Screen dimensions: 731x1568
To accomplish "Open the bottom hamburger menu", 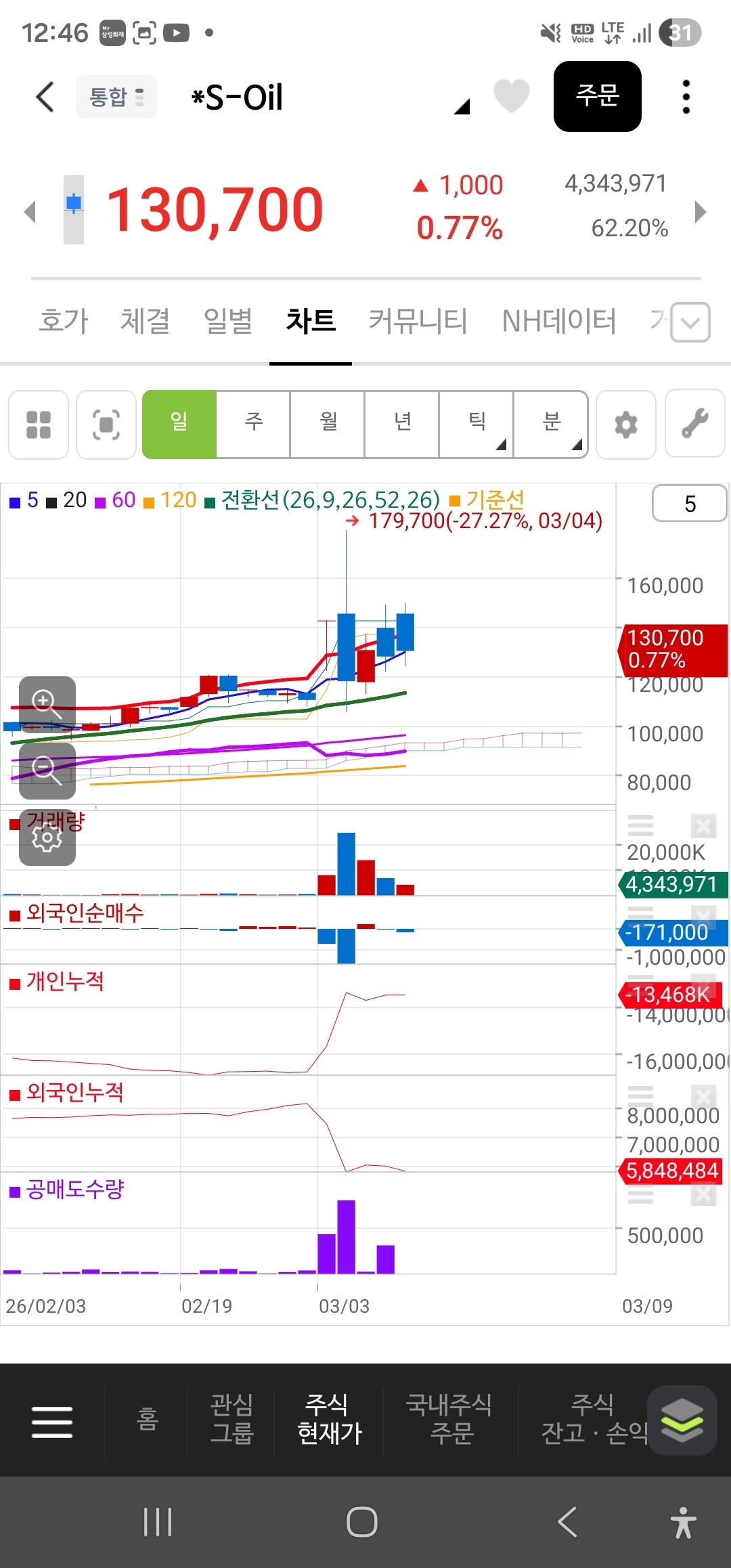I will (52, 1422).
